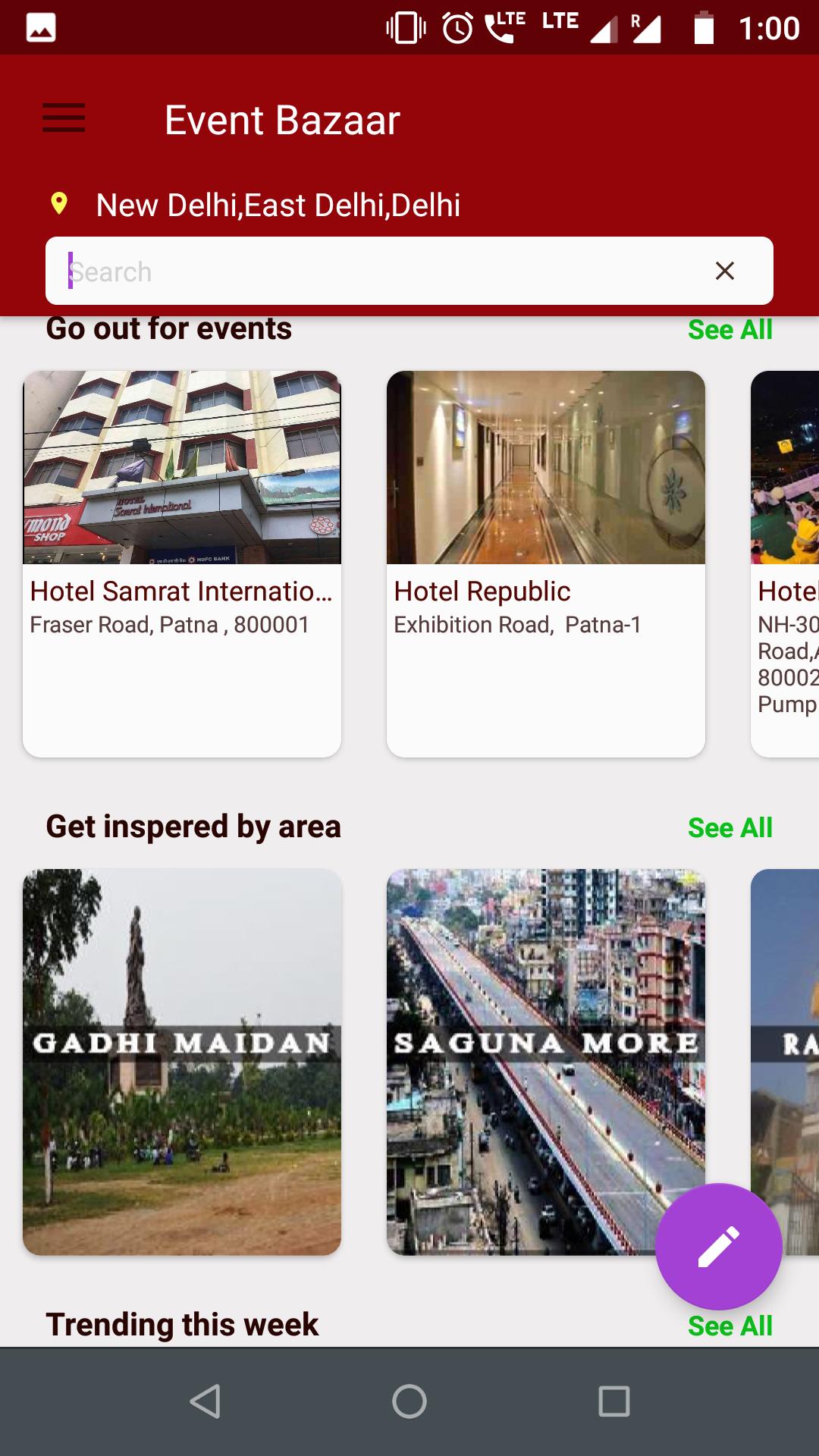Change location New Delhi,East Delhi,Delhi
This screenshot has width=819, height=1456.
(x=279, y=203)
